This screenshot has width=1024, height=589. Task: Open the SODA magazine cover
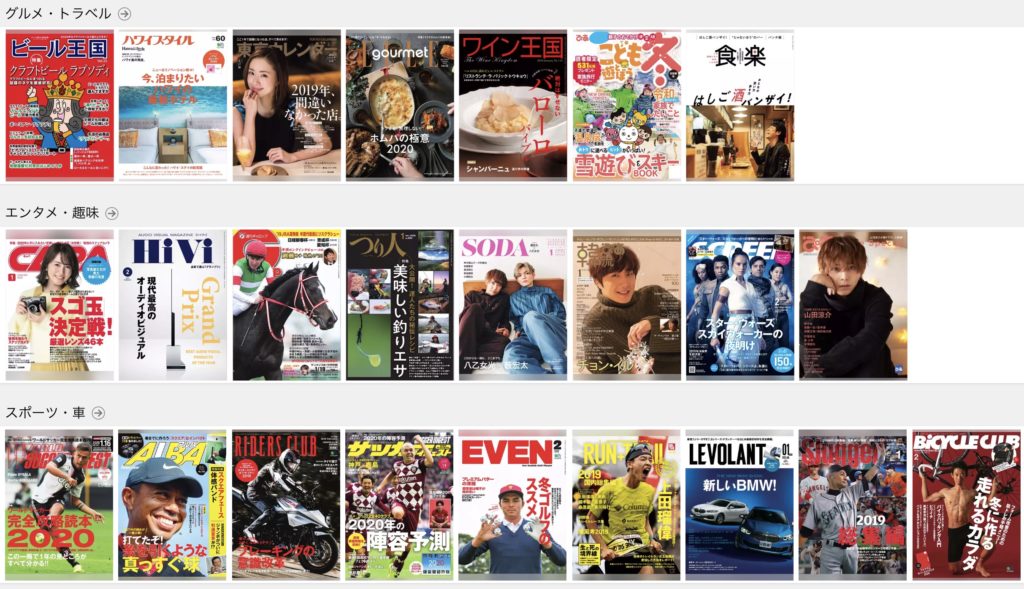[x=513, y=305]
